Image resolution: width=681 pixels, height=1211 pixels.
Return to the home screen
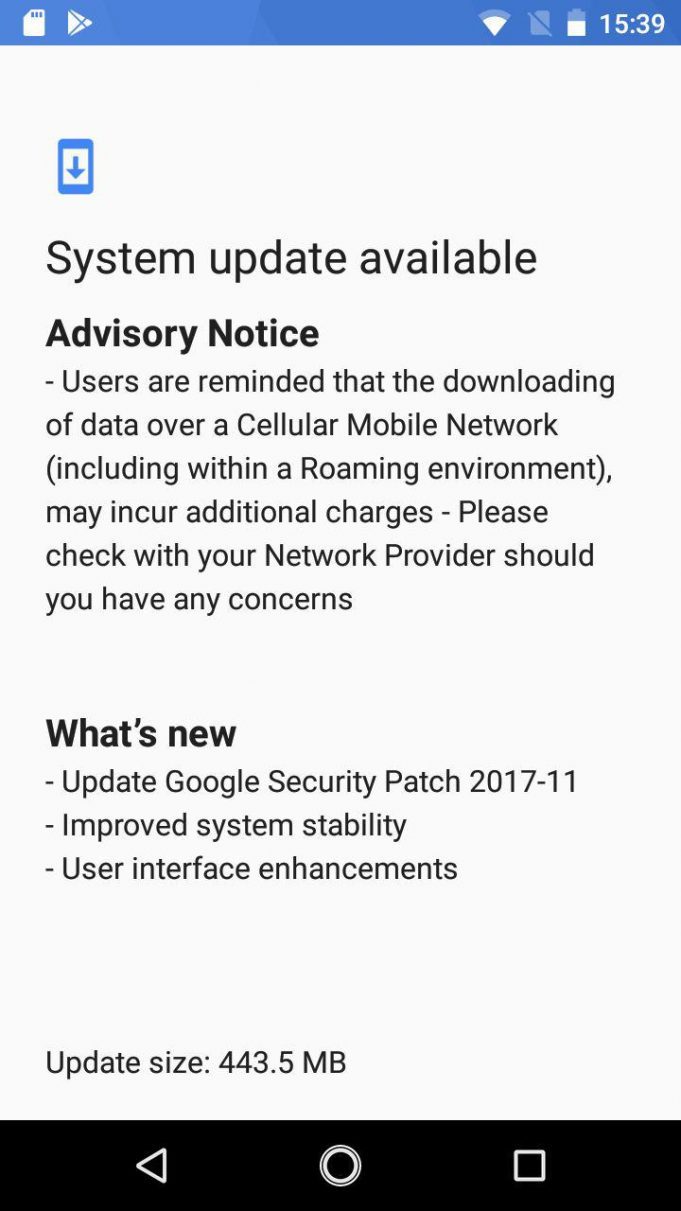click(340, 1165)
